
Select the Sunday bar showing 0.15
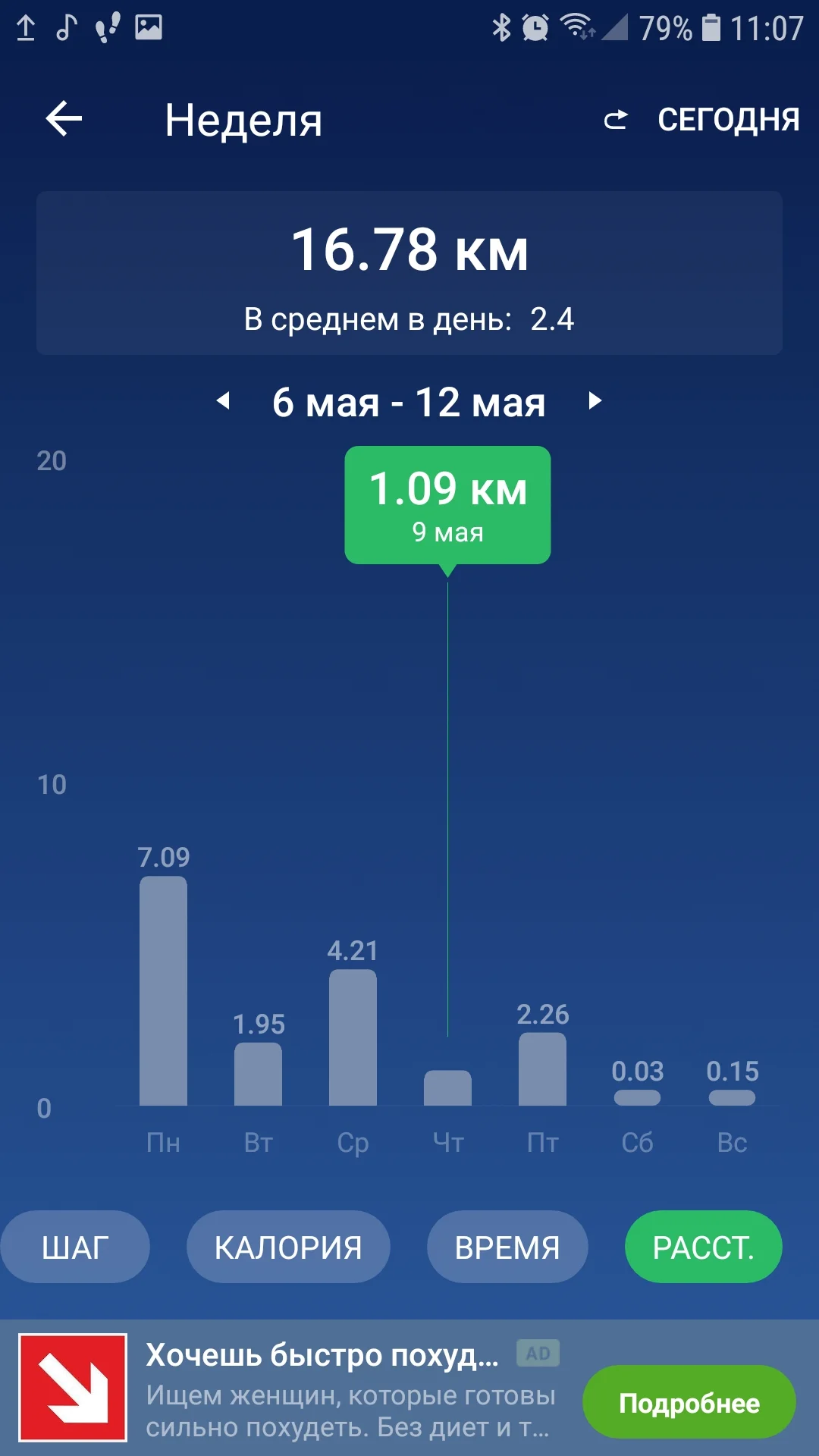(732, 1097)
